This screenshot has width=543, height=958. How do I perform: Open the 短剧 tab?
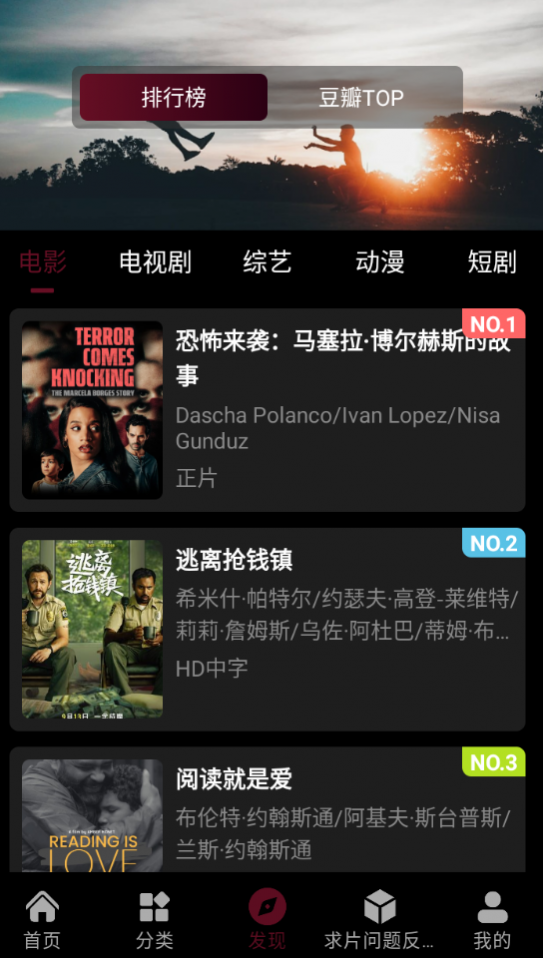(492, 262)
